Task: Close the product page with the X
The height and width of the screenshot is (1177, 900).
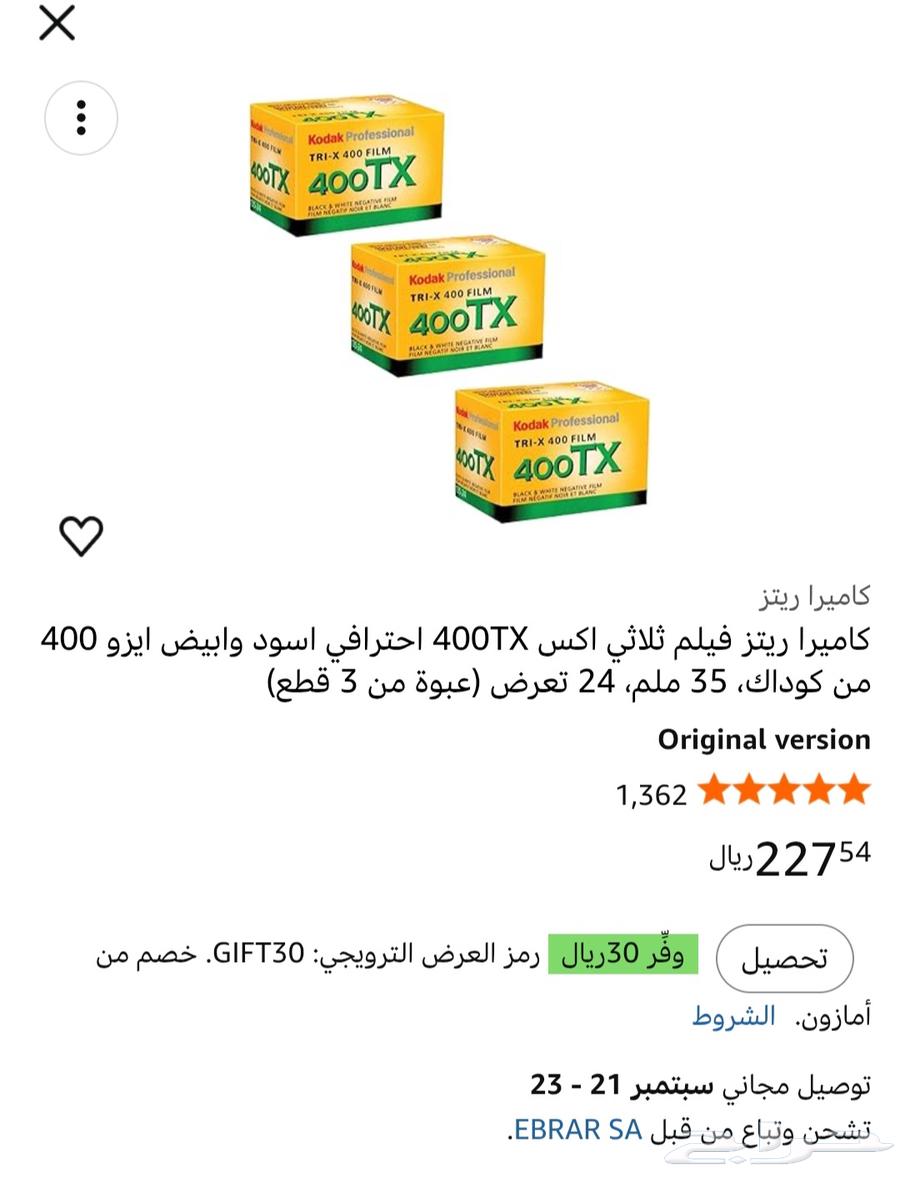Action: click(57, 23)
